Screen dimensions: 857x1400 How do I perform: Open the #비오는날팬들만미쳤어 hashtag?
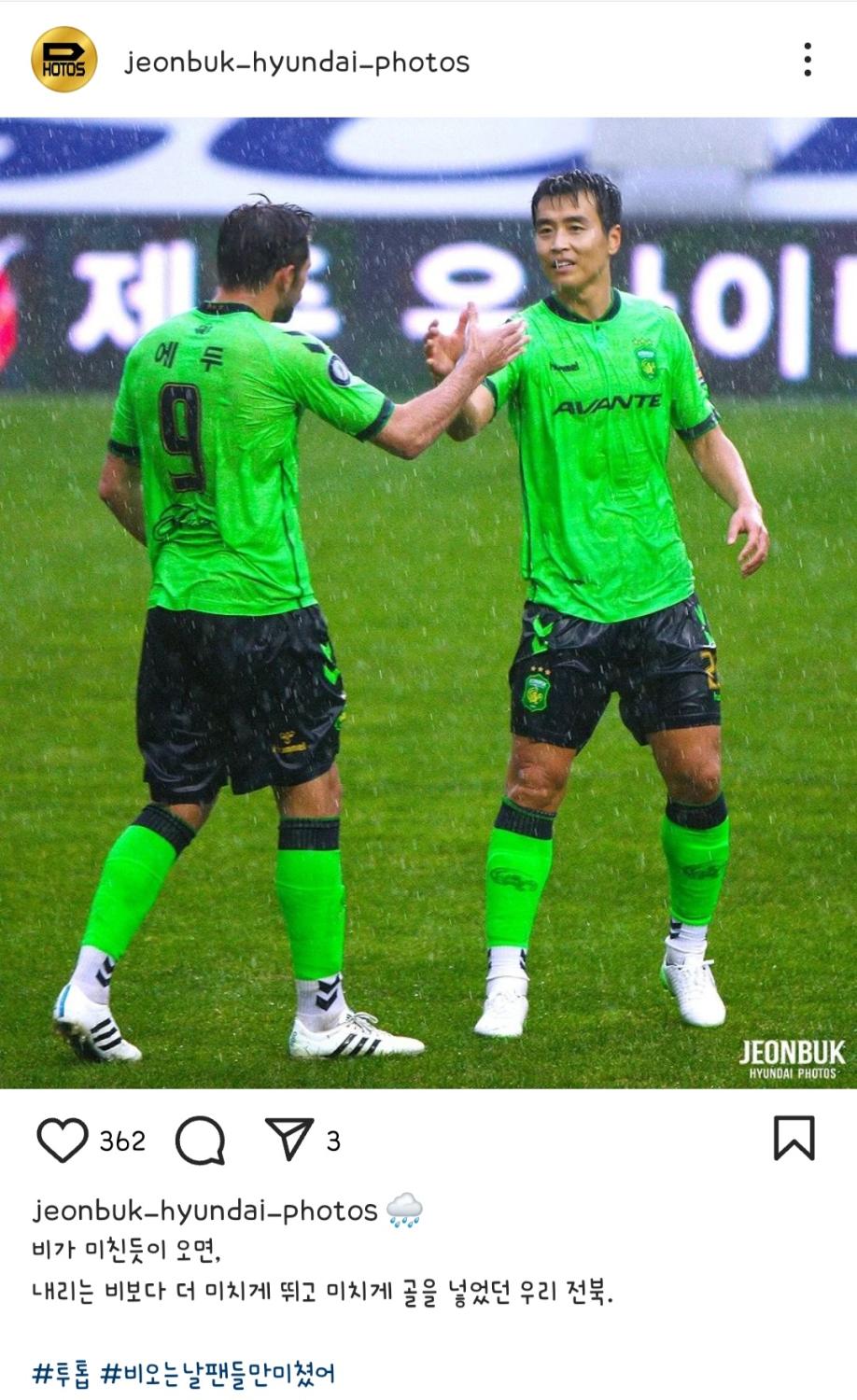coord(218,1373)
